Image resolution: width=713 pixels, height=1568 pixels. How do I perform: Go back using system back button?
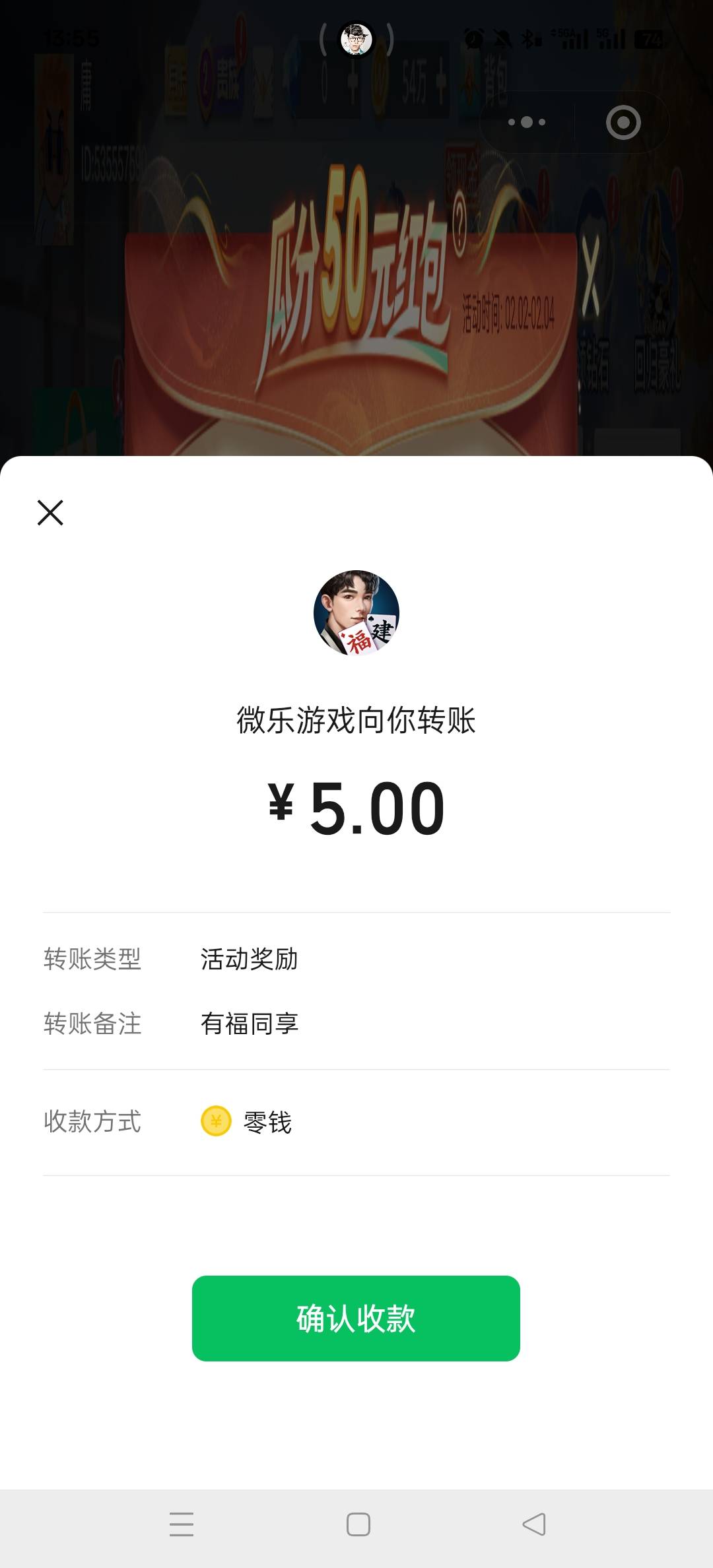[x=533, y=1524]
